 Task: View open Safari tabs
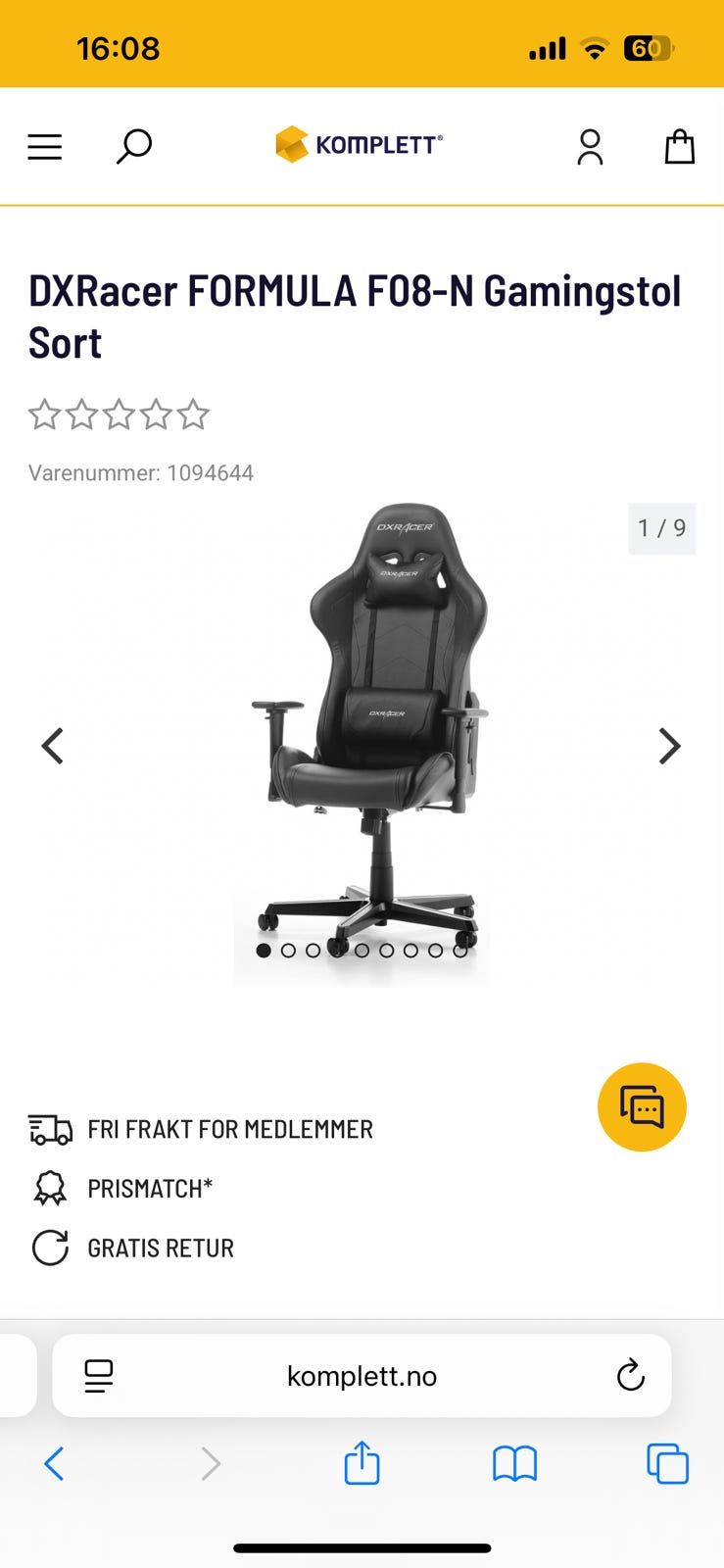tap(667, 1464)
